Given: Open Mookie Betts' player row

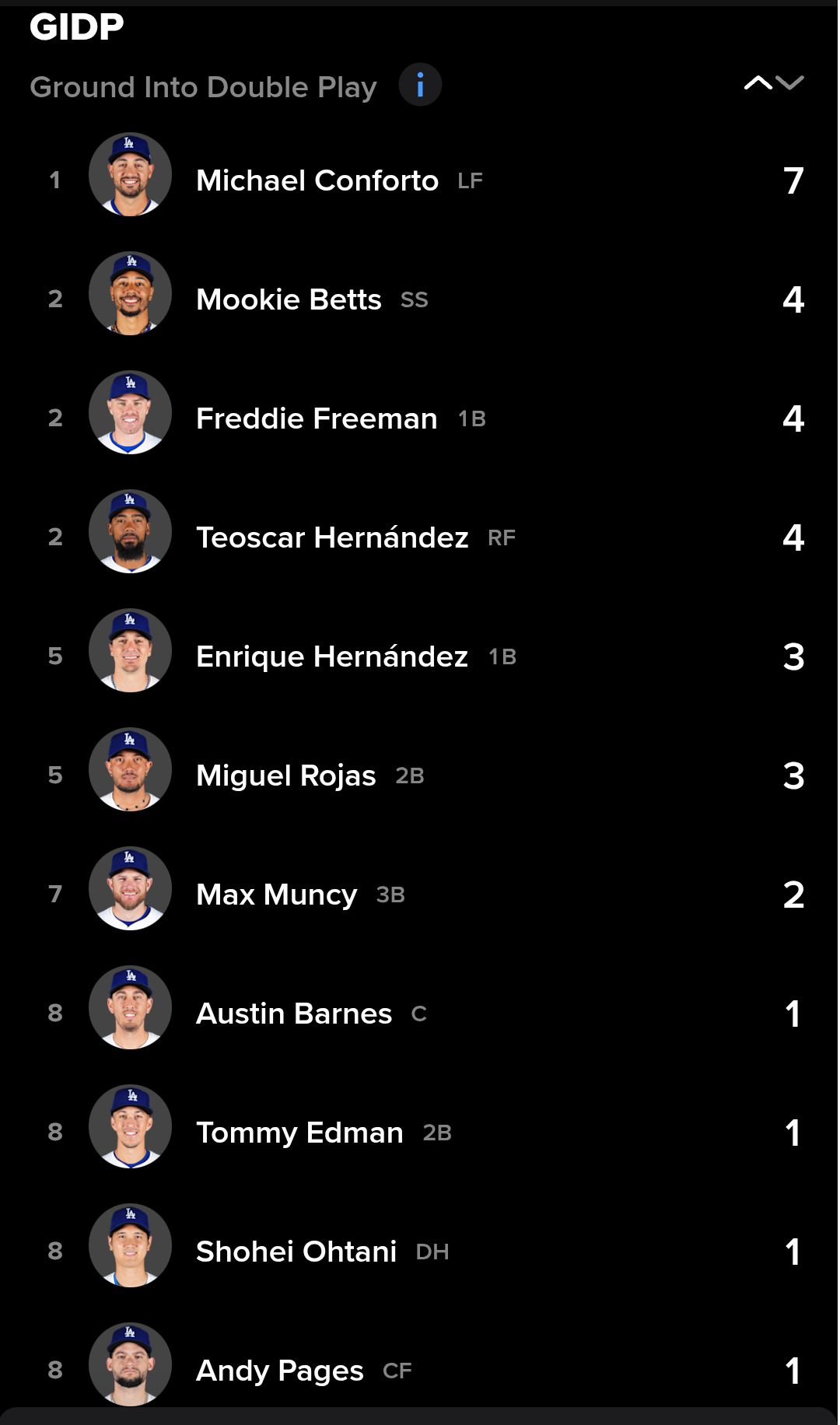Looking at the screenshot, I should [x=420, y=299].
